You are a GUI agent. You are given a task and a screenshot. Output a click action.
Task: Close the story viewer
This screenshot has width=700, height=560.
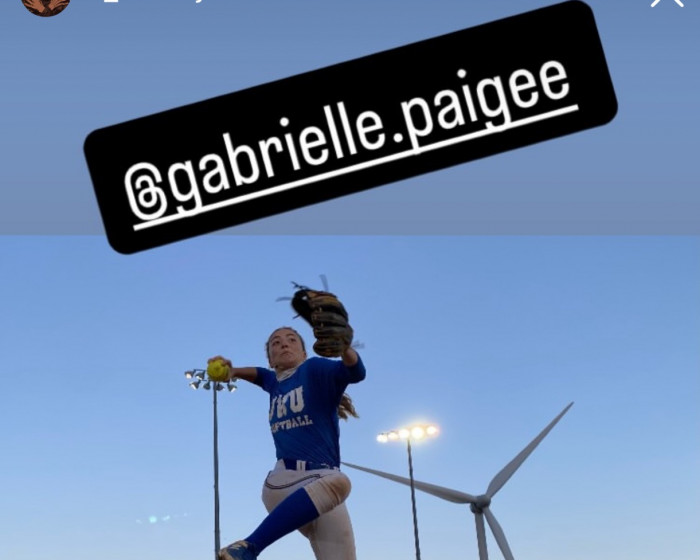pyautogui.click(x=667, y=3)
